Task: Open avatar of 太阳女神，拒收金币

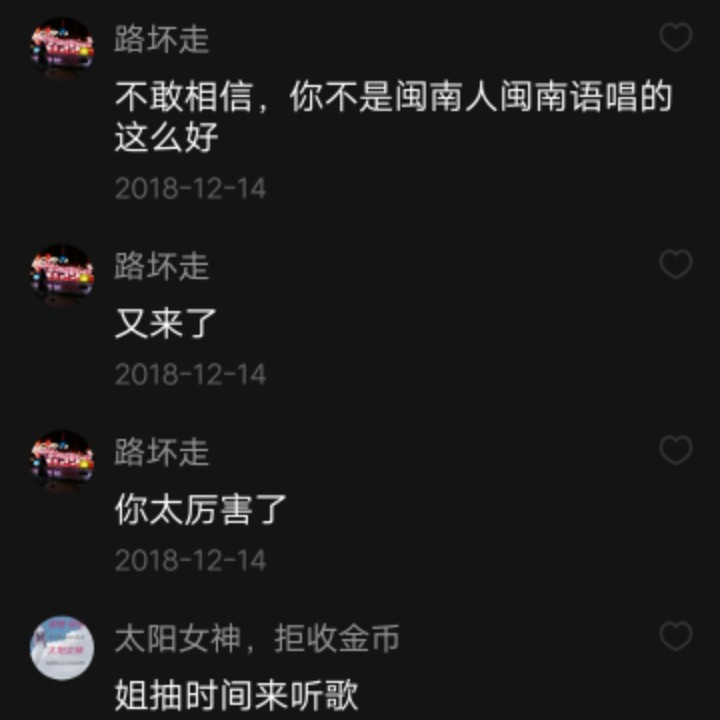Action: pyautogui.click(x=62, y=648)
